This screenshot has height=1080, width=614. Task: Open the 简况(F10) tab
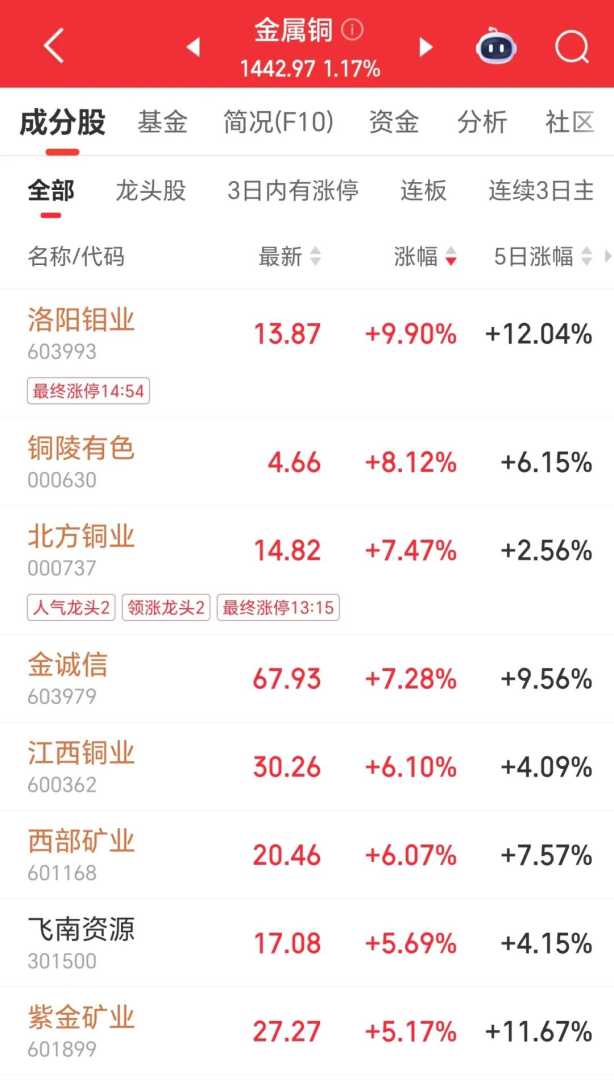tap(278, 122)
